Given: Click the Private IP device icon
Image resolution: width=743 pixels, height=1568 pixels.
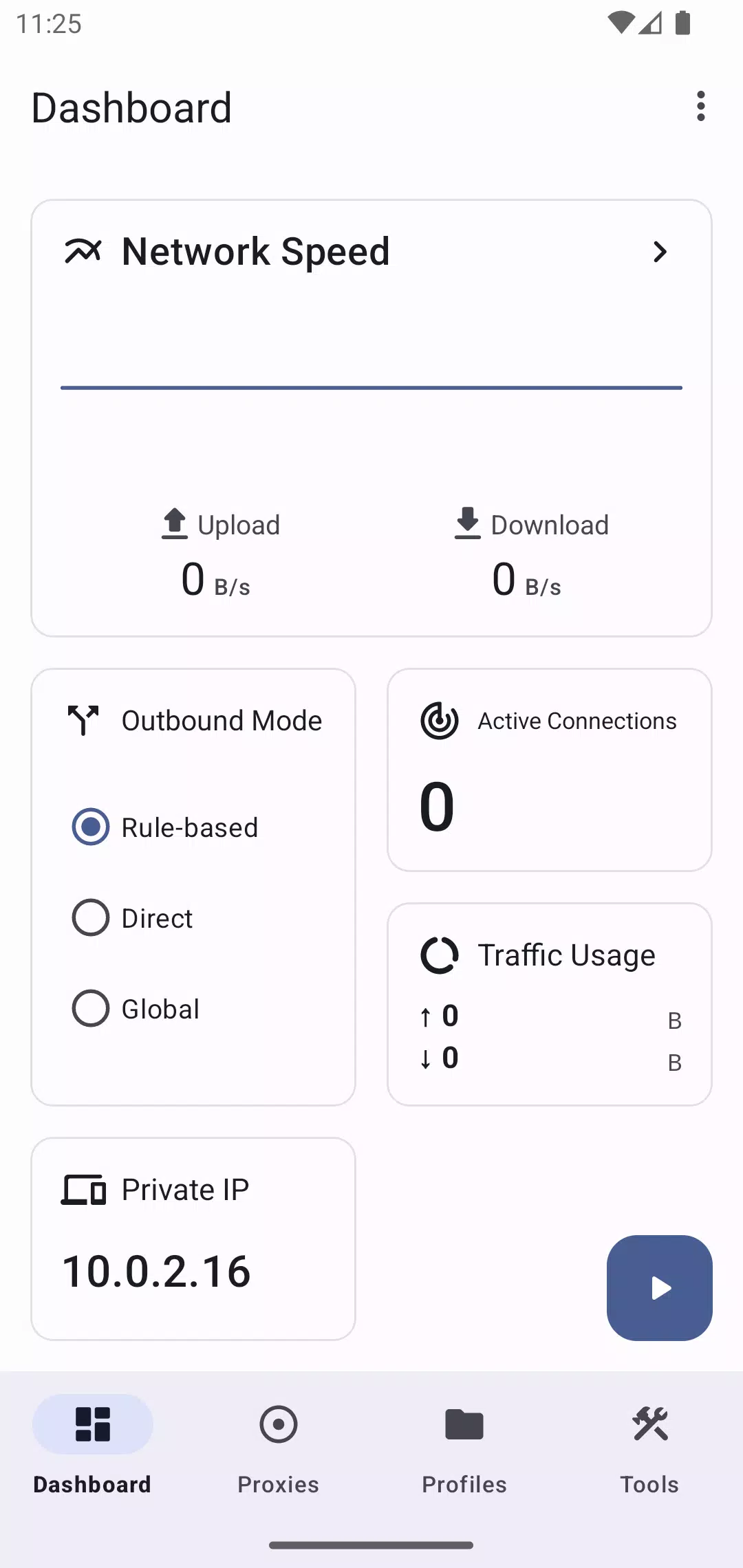Looking at the screenshot, I should click(x=84, y=1188).
